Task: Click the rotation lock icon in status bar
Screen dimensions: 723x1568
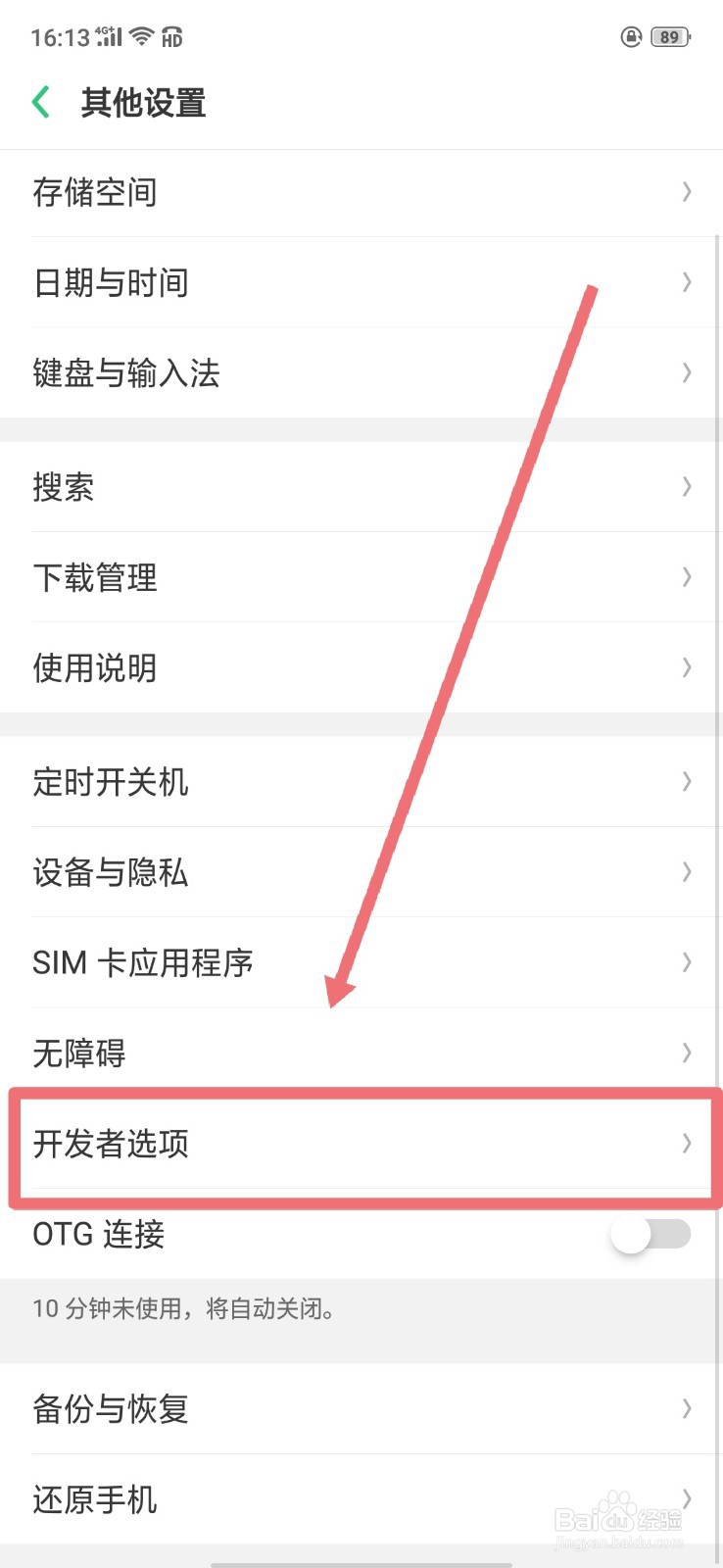Action: 630,36
